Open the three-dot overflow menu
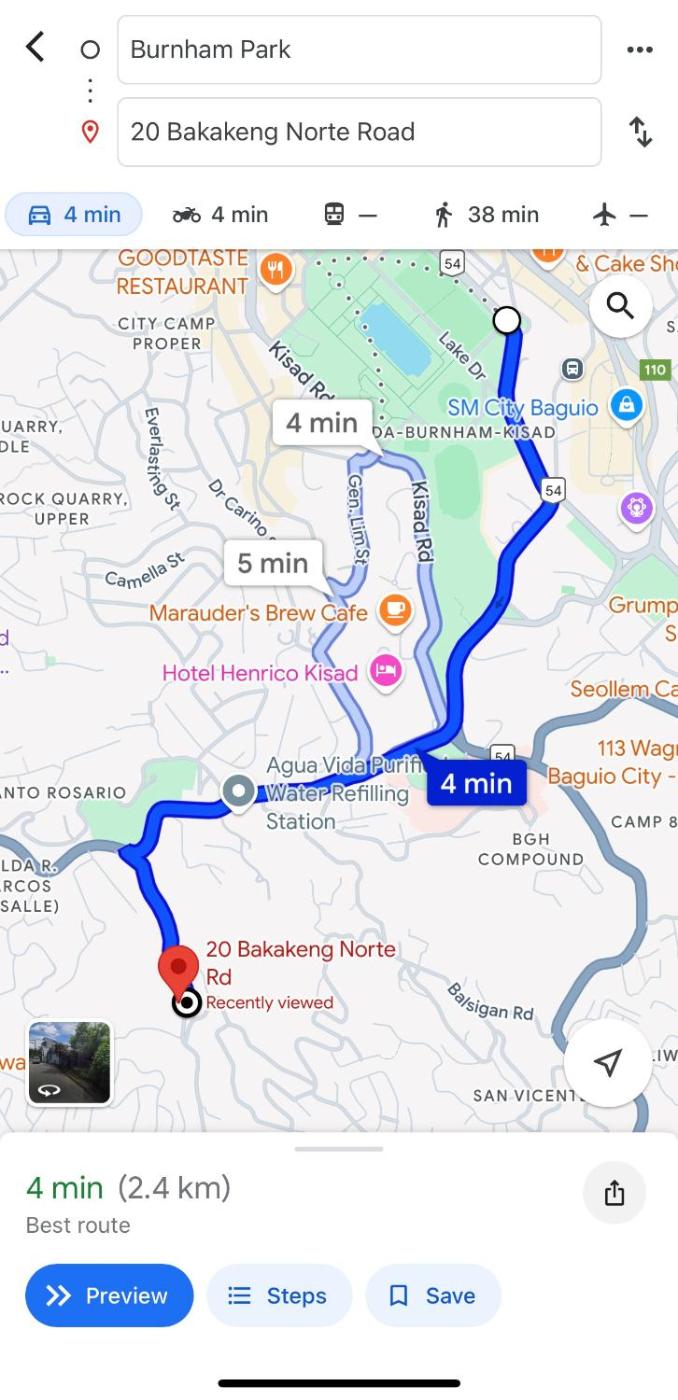678x1400 pixels. click(x=640, y=49)
